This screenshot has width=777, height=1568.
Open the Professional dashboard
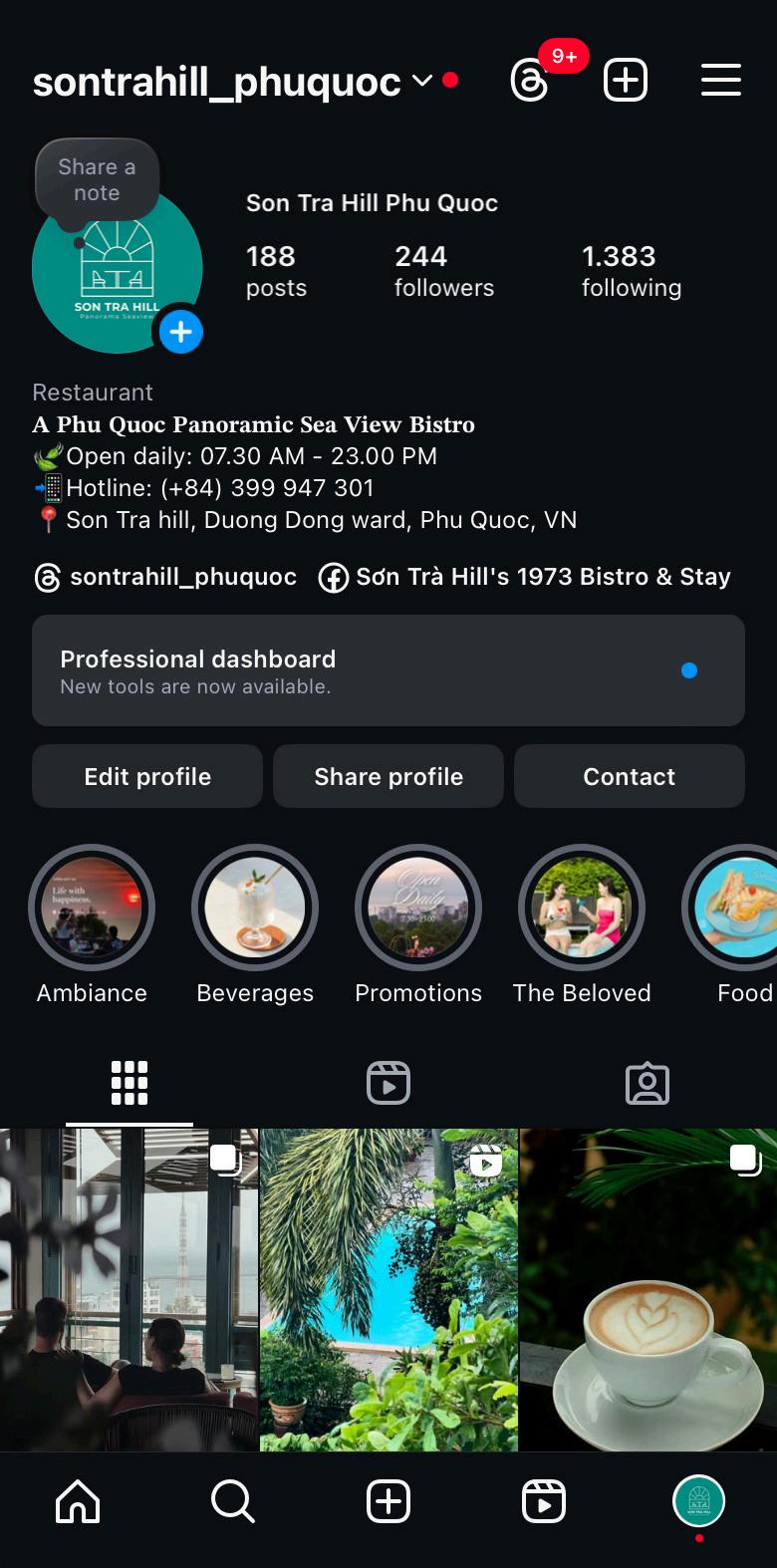(x=388, y=670)
